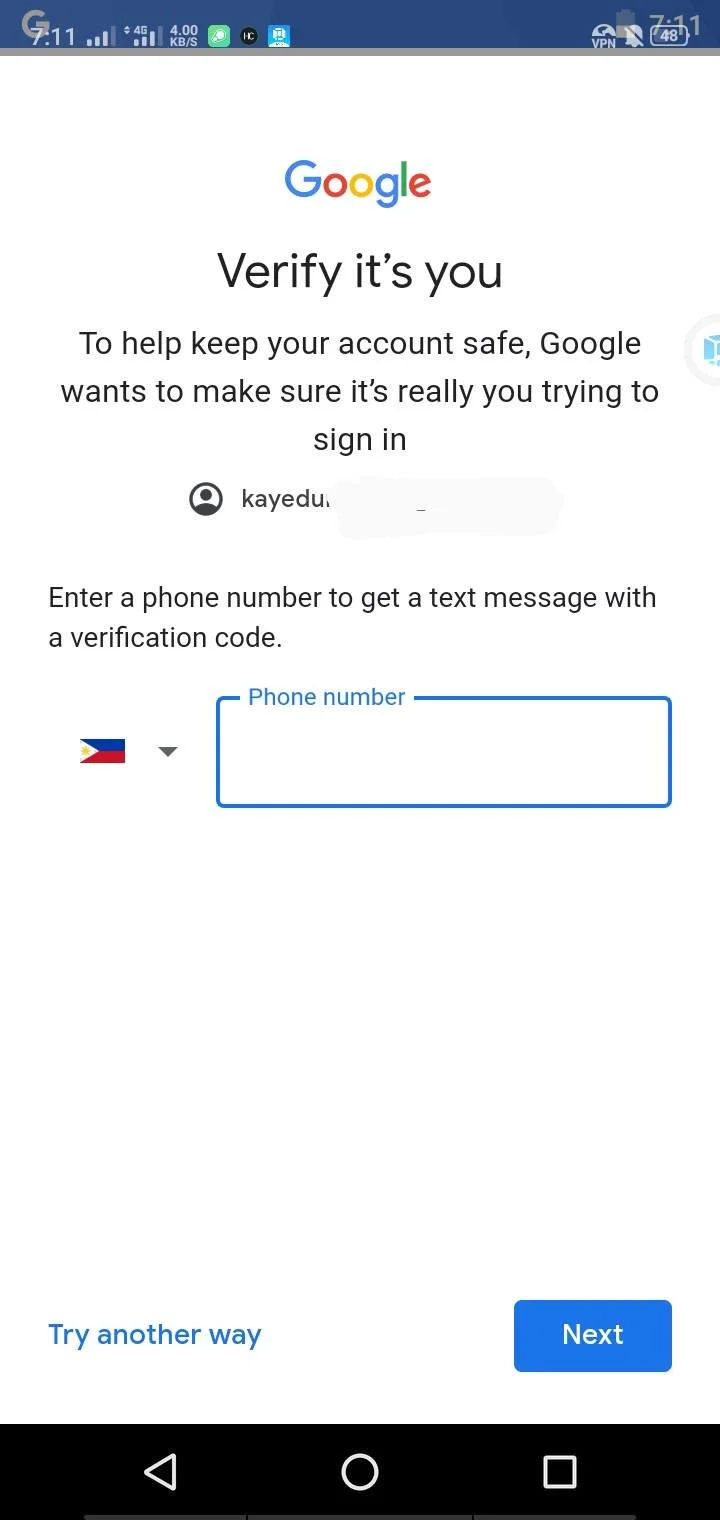Tap the floating cube icon at right edge

(706, 350)
